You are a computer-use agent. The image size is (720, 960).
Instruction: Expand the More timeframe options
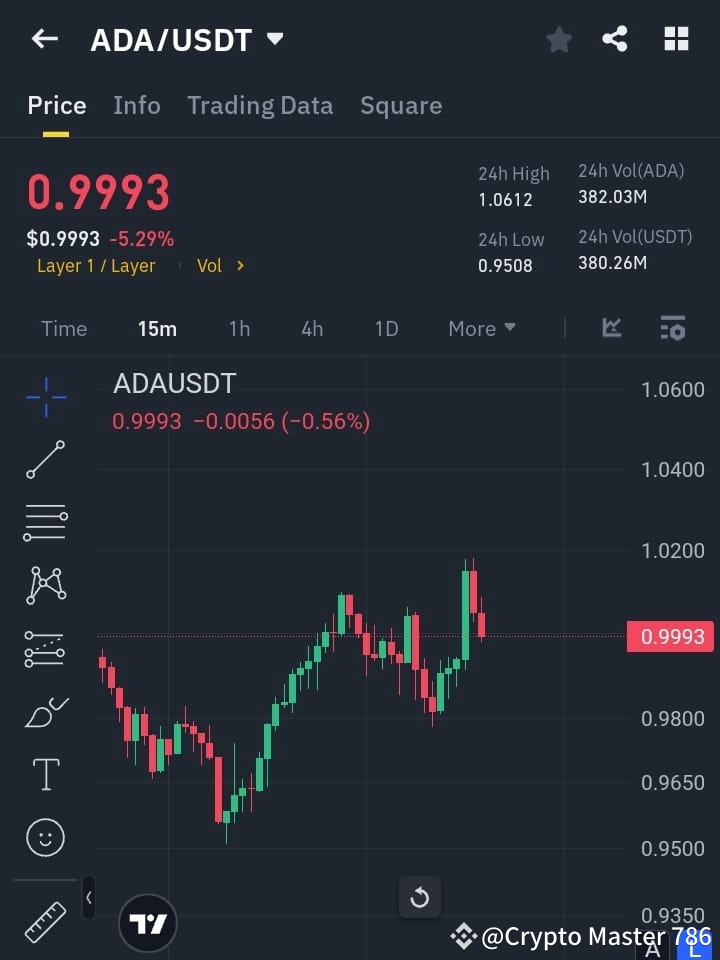tap(481, 328)
